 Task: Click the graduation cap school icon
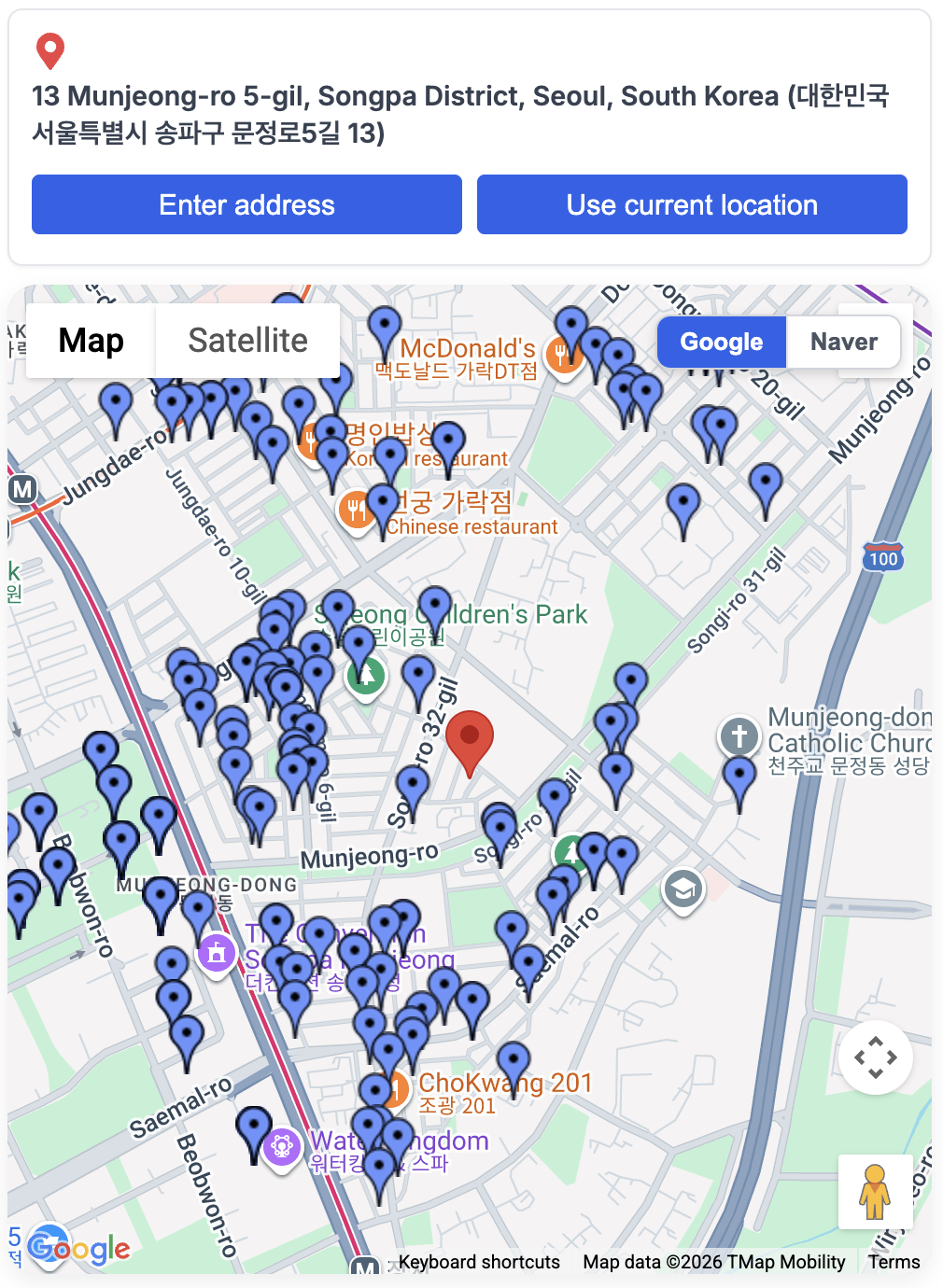click(683, 889)
